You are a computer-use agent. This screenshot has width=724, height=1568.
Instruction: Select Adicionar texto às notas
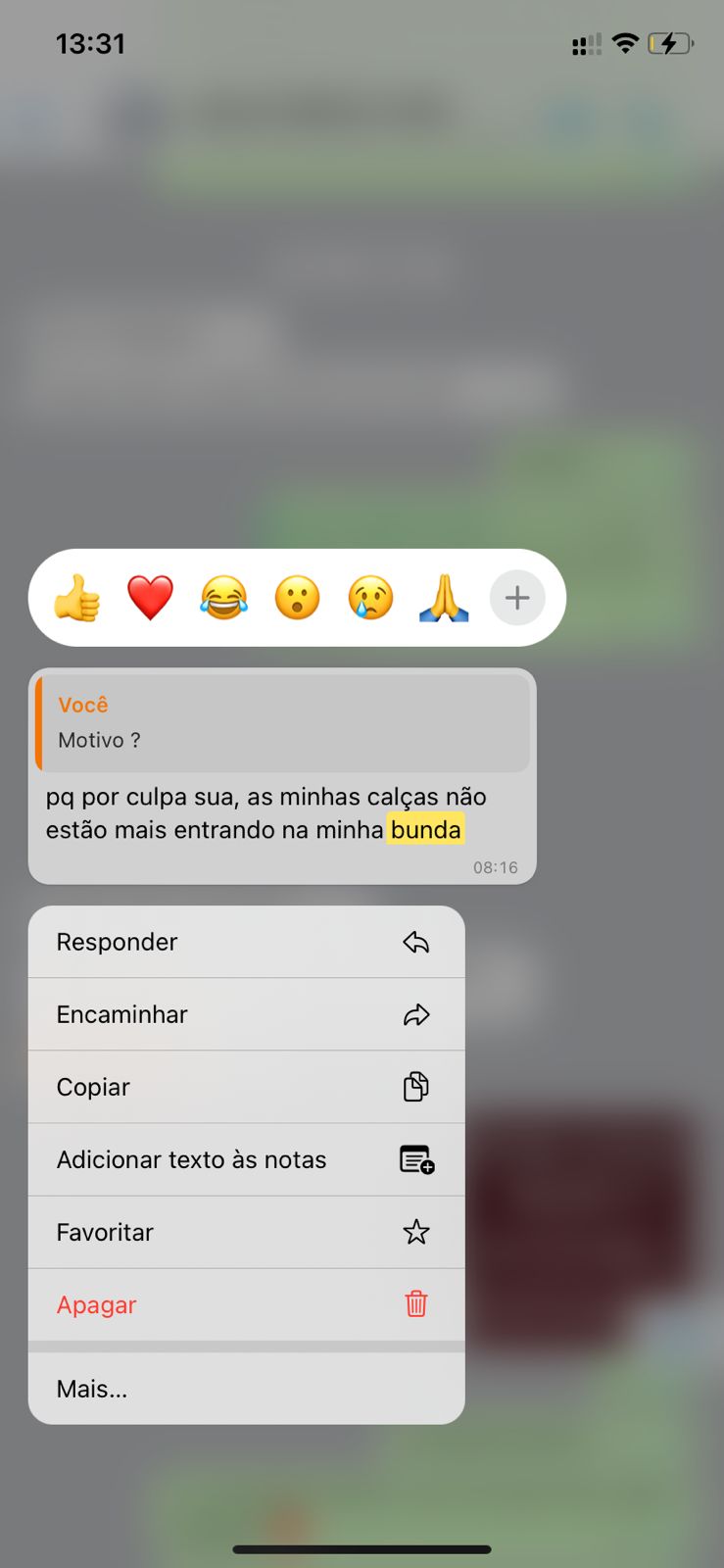point(246,1159)
